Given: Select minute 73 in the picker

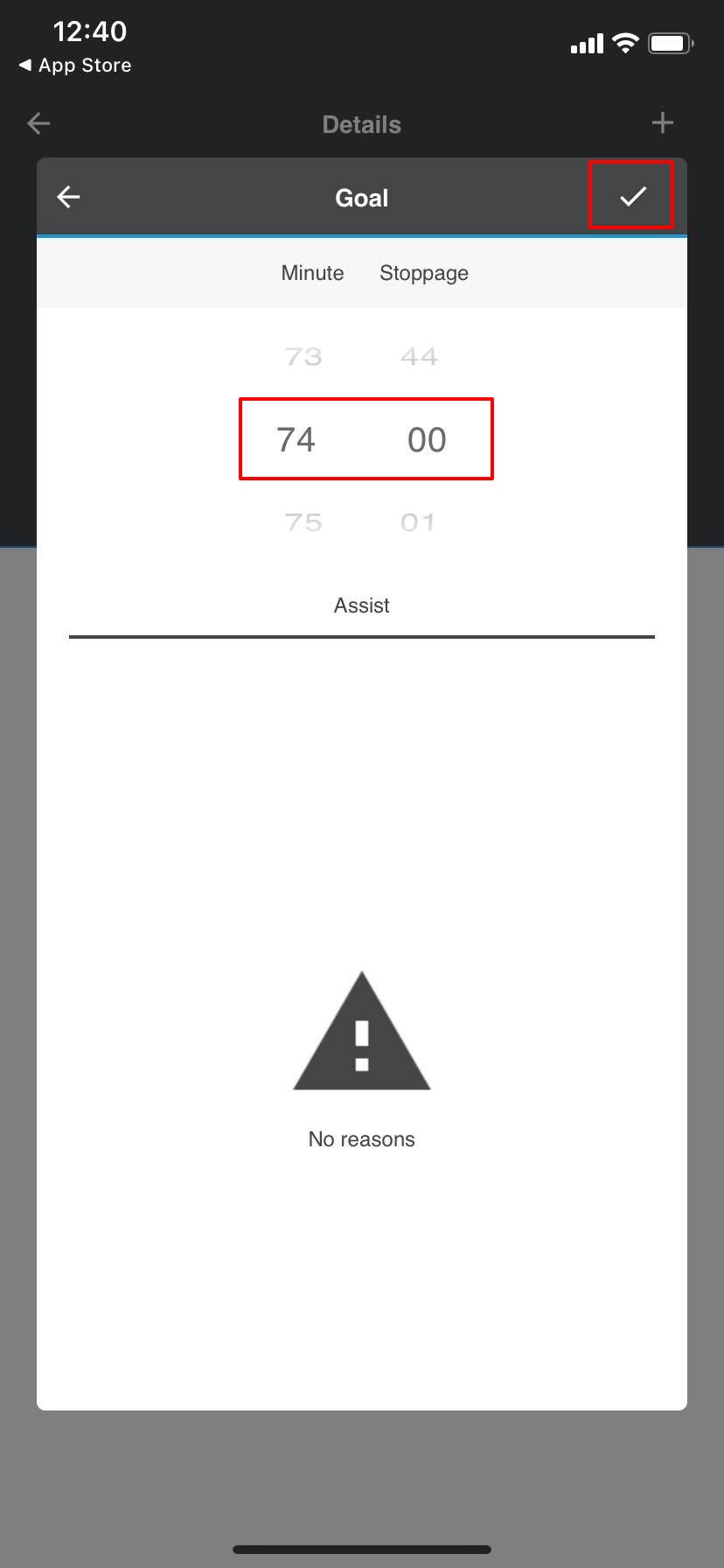Looking at the screenshot, I should click(x=303, y=356).
